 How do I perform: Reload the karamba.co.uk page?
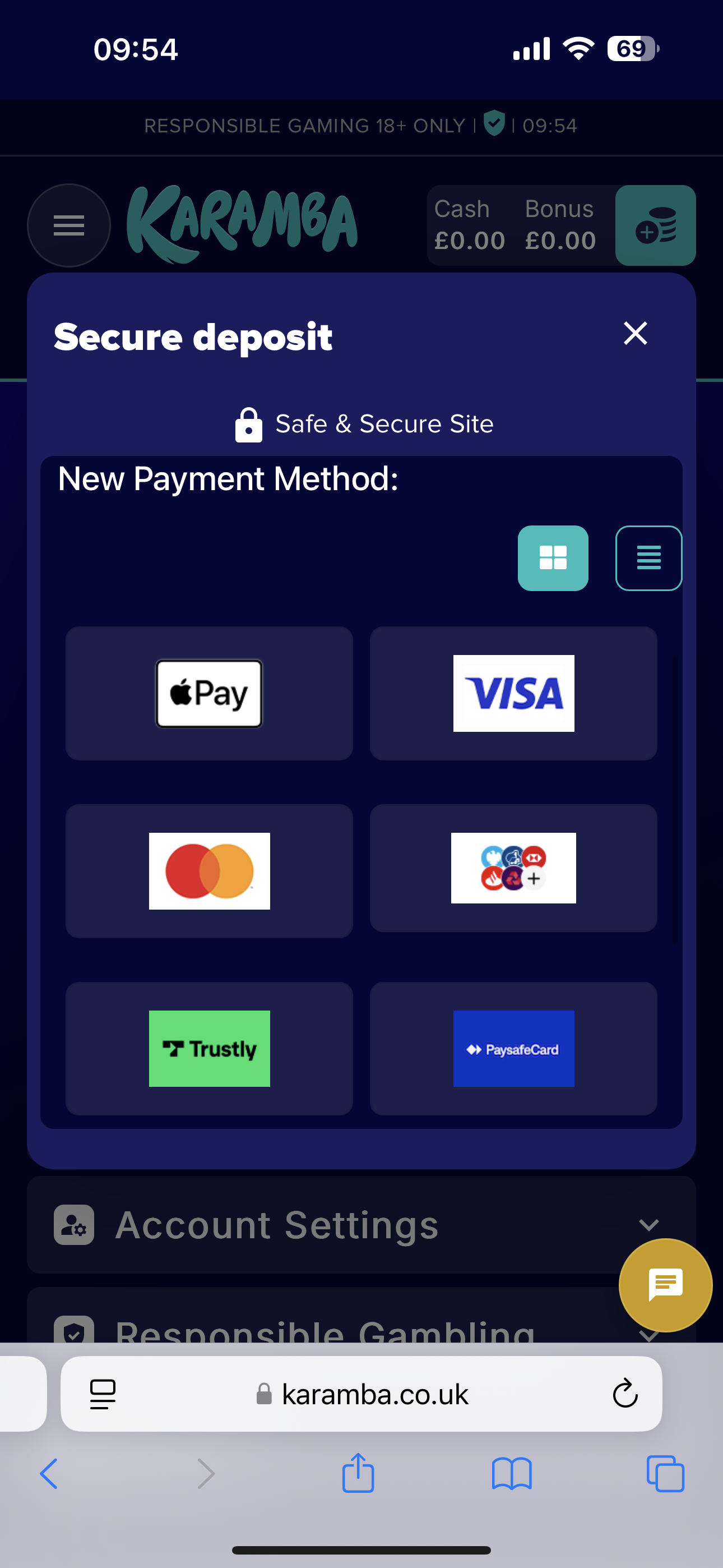point(624,1394)
